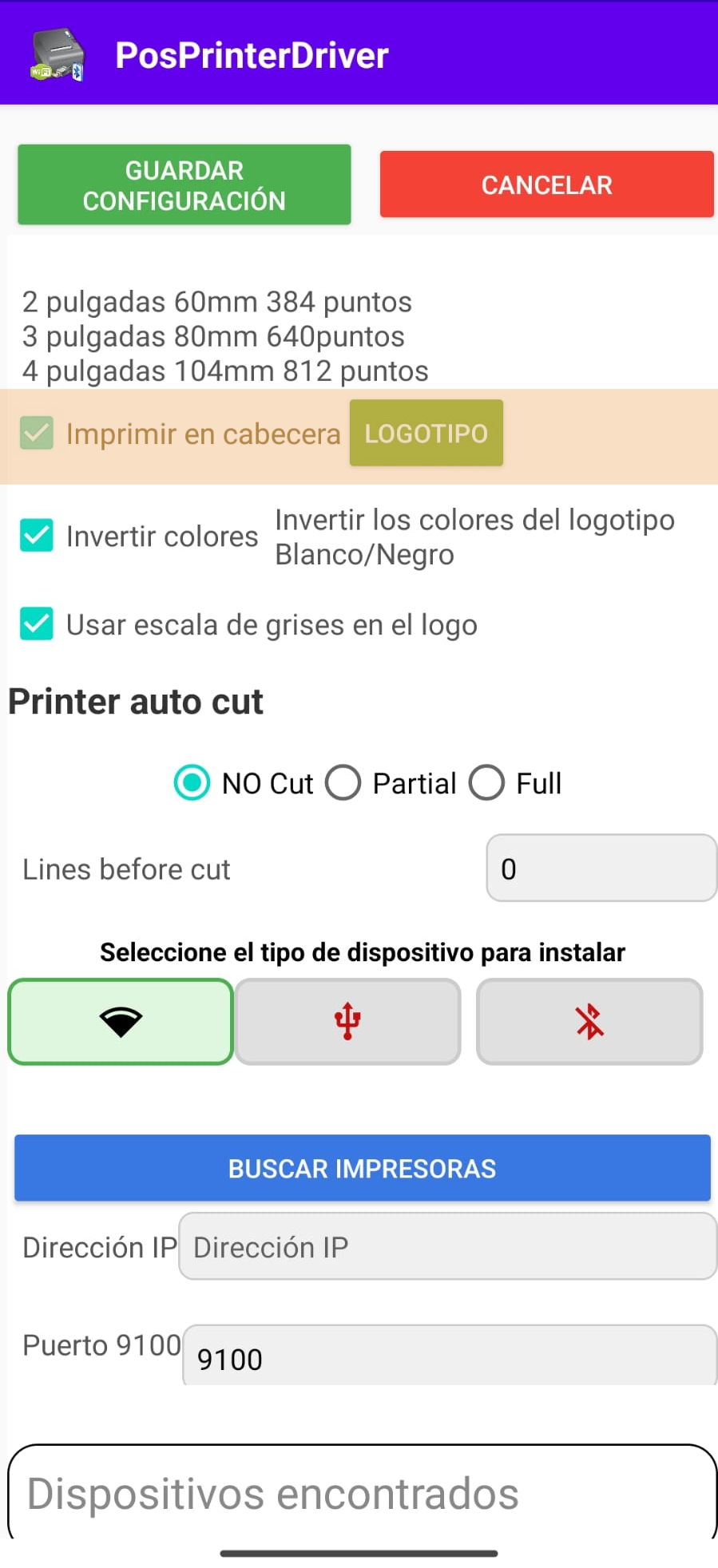Click the Lines before cut field
718x1568 pixels.
point(601,869)
